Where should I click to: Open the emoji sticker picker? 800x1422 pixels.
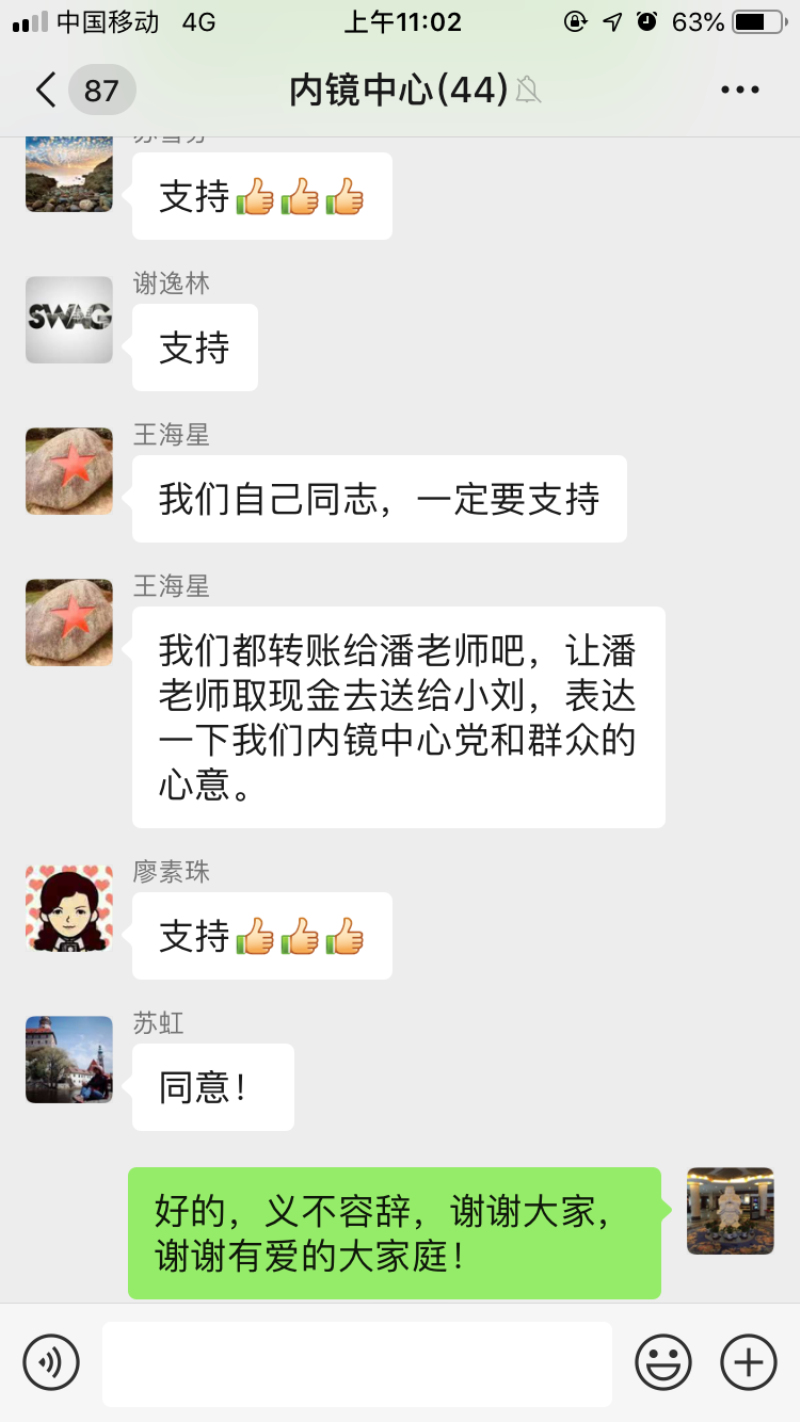click(x=663, y=1362)
